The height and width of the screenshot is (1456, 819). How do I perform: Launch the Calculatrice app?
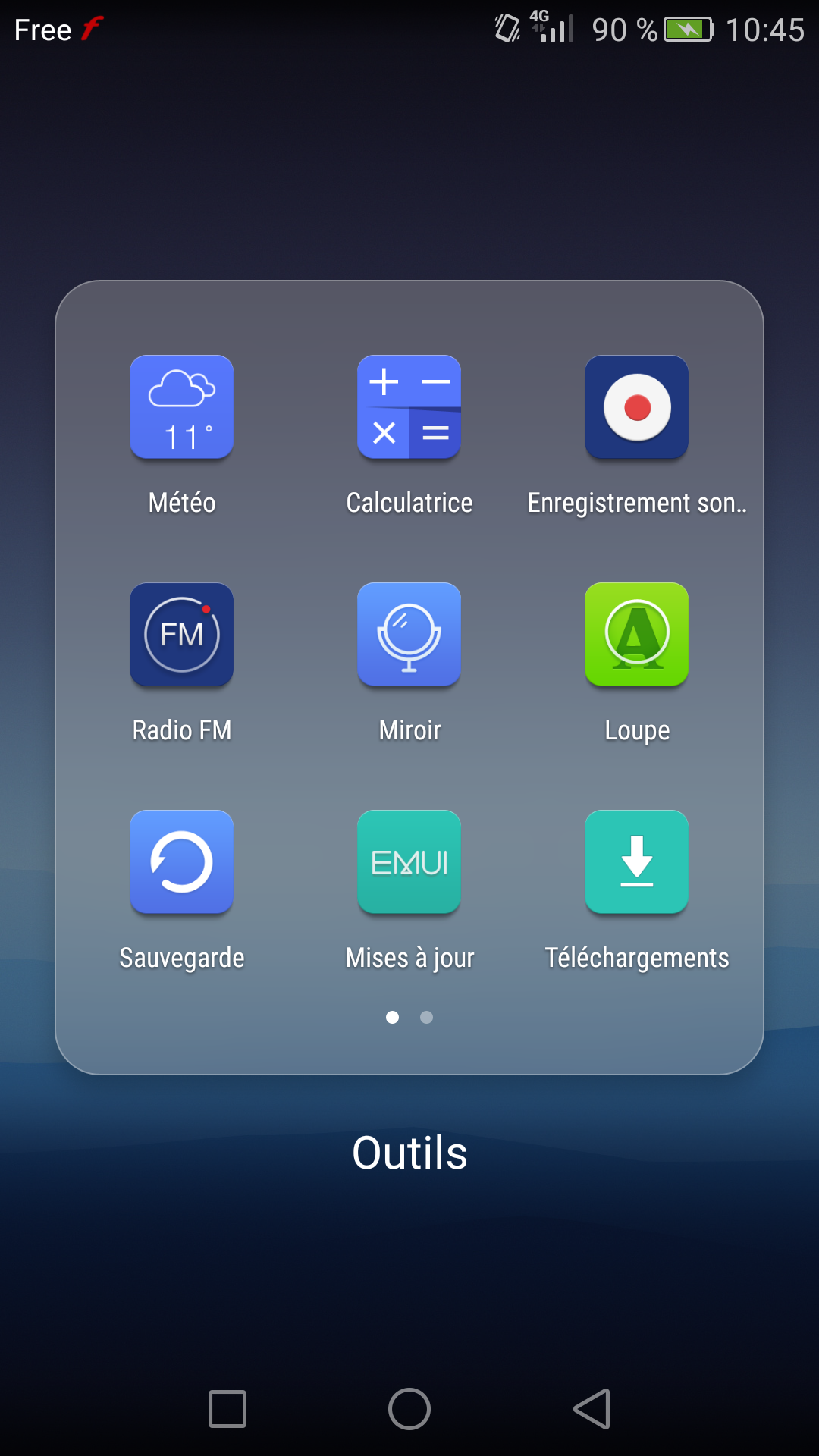pos(409,407)
